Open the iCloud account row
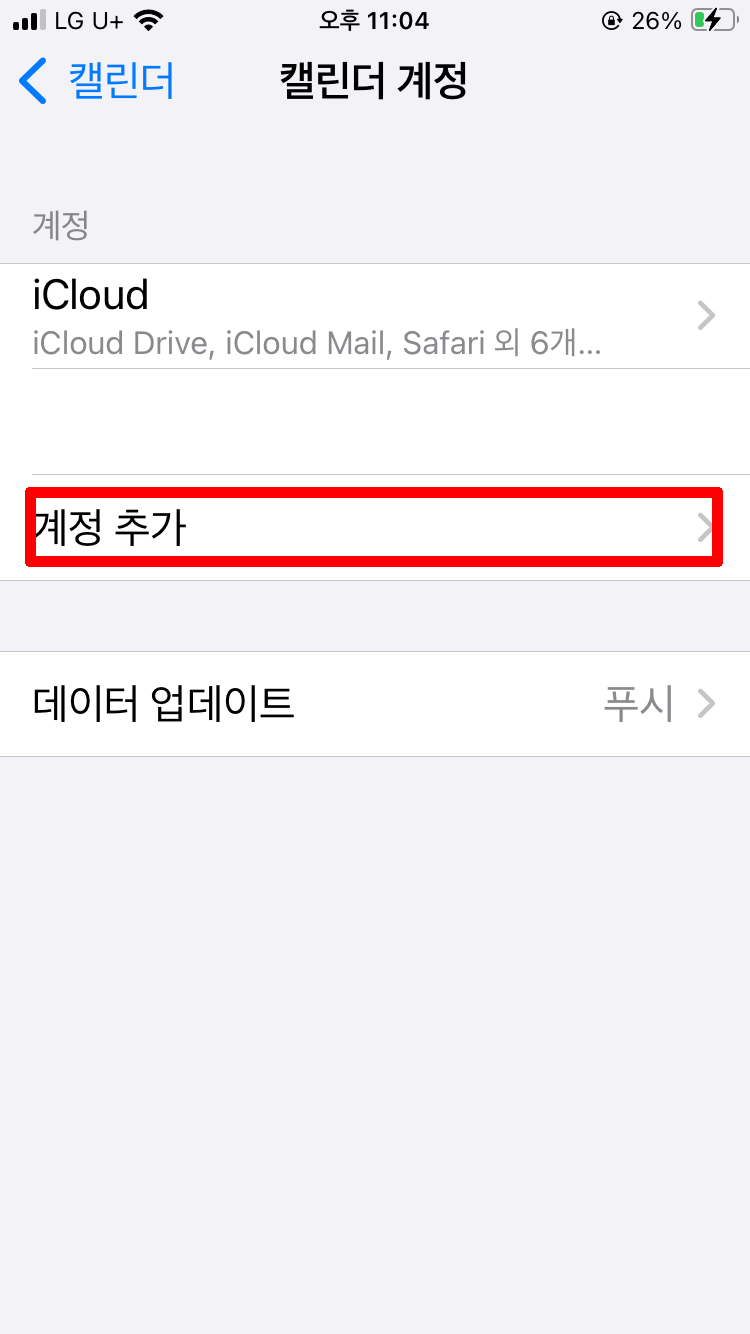Viewport: 750px width, 1334px height. [374, 316]
